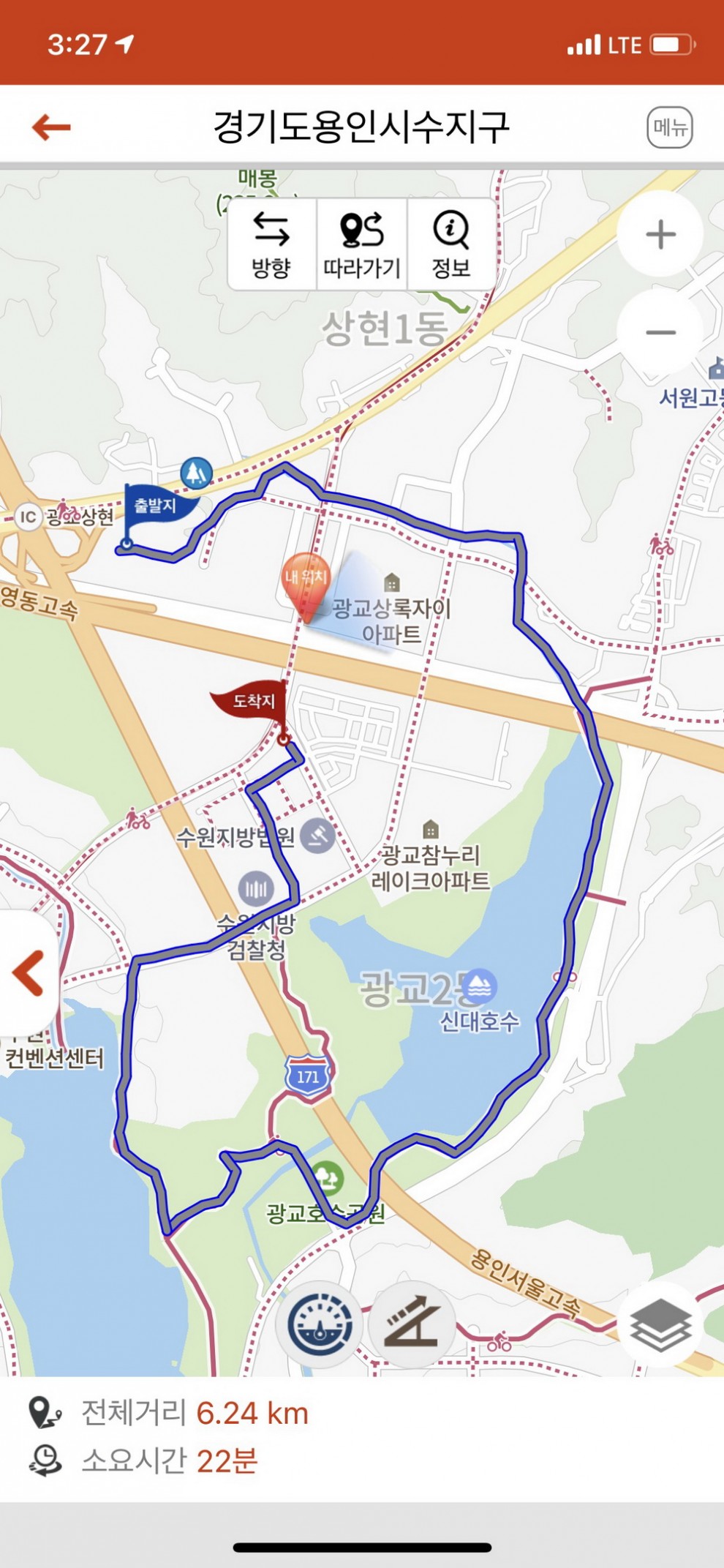724x1568 pixels.
Task: Open the map layers selector
Action: coord(660,1324)
